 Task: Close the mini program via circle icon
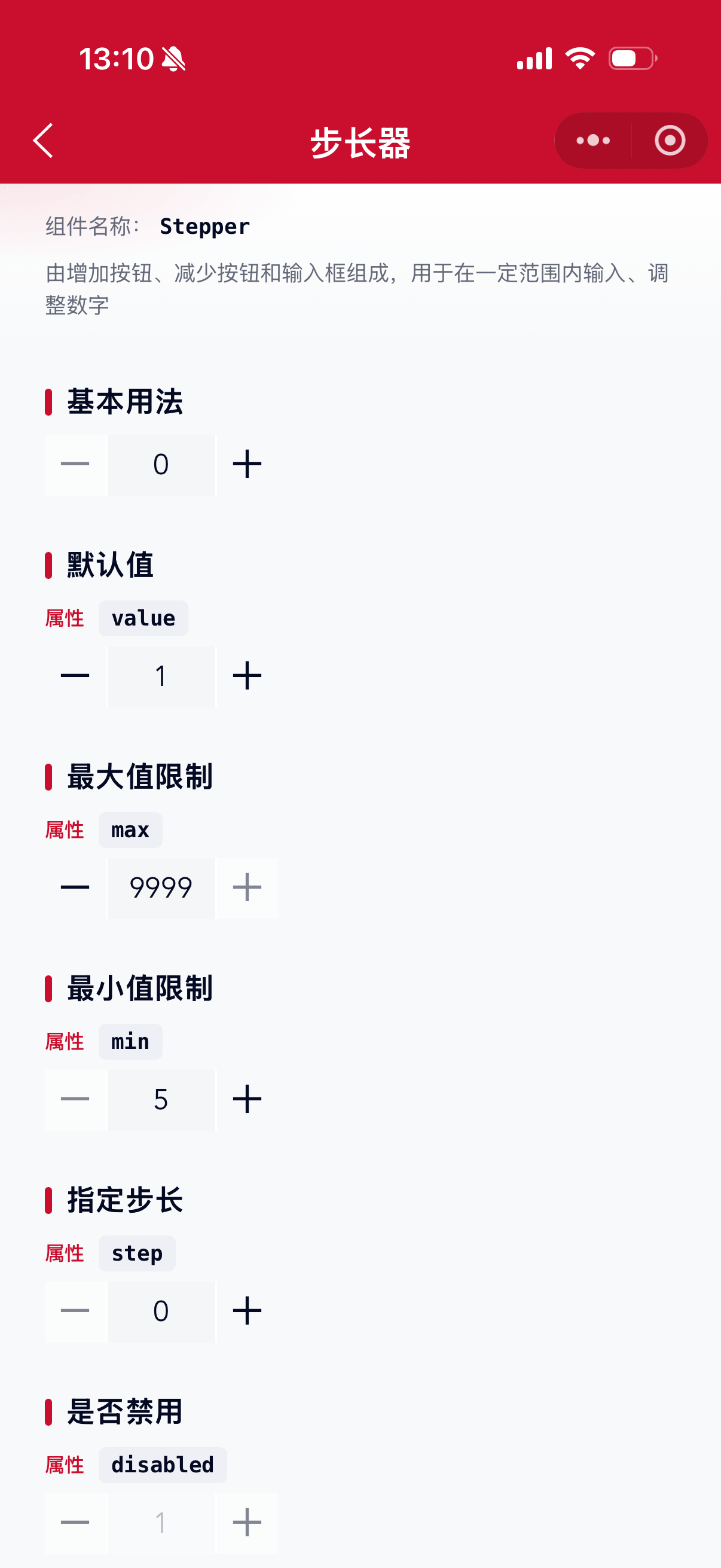click(x=670, y=141)
